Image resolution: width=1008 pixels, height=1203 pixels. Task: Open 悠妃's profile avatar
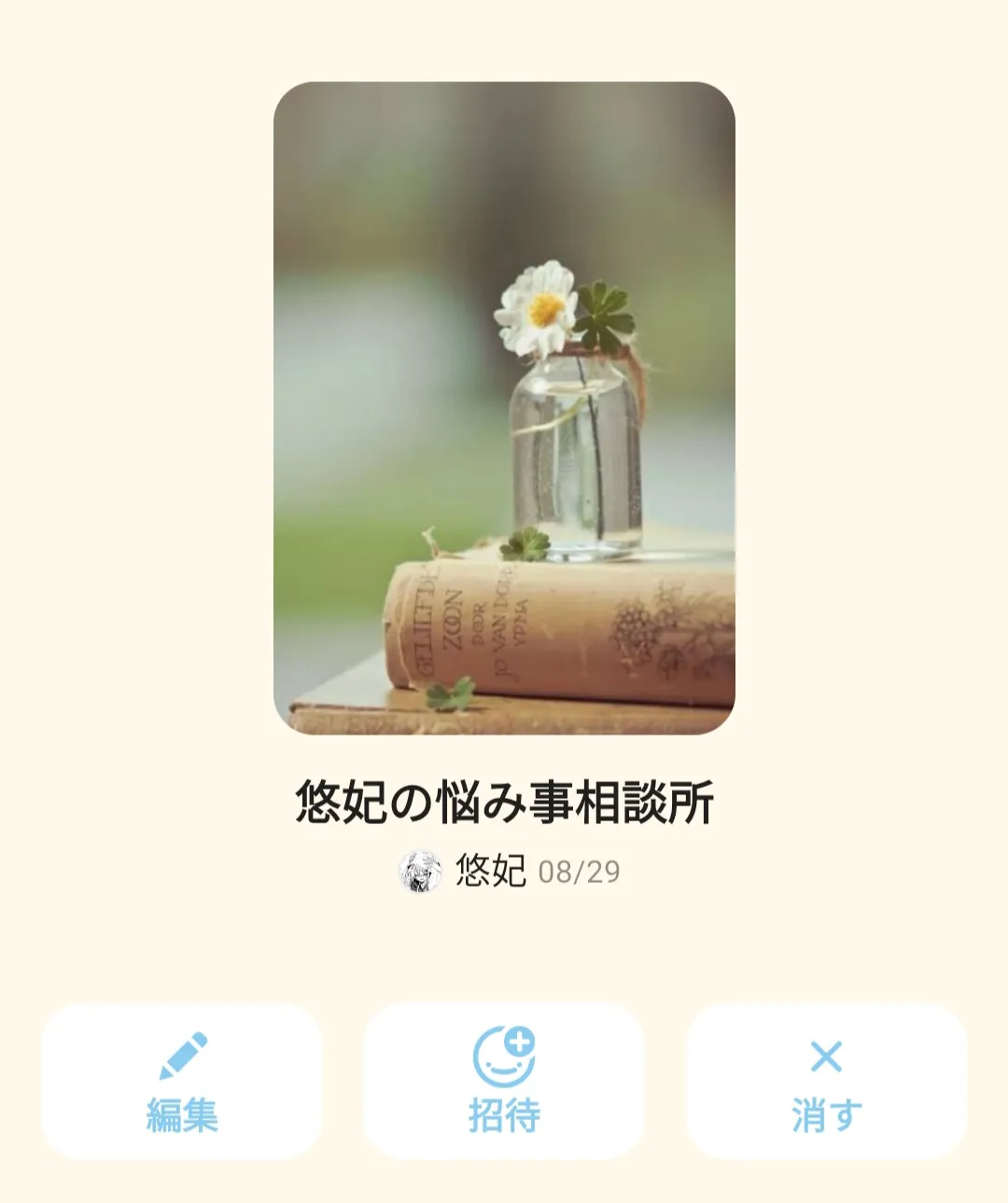coord(420,872)
